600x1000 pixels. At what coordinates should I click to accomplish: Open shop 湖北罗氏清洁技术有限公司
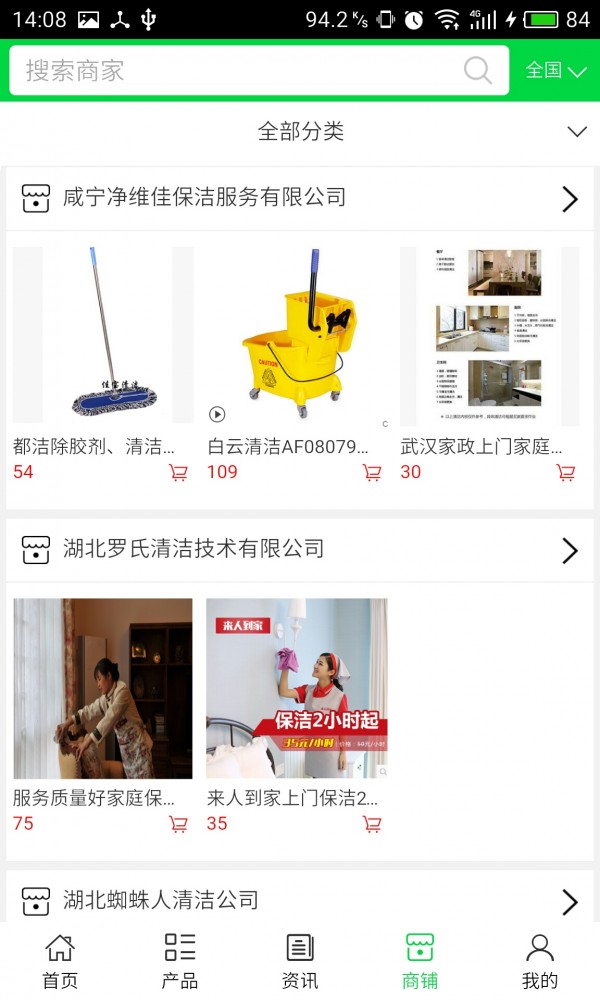point(300,549)
